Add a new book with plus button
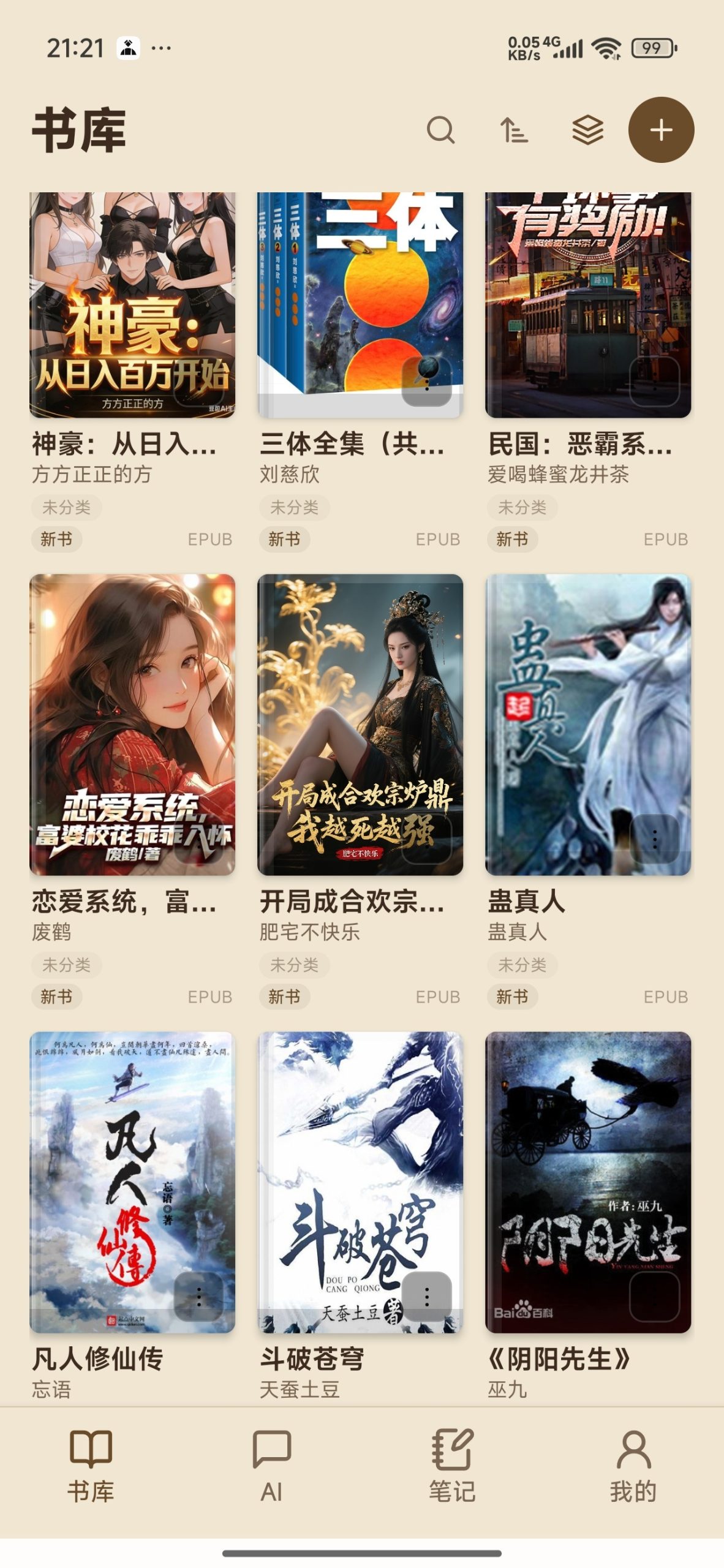 661,130
